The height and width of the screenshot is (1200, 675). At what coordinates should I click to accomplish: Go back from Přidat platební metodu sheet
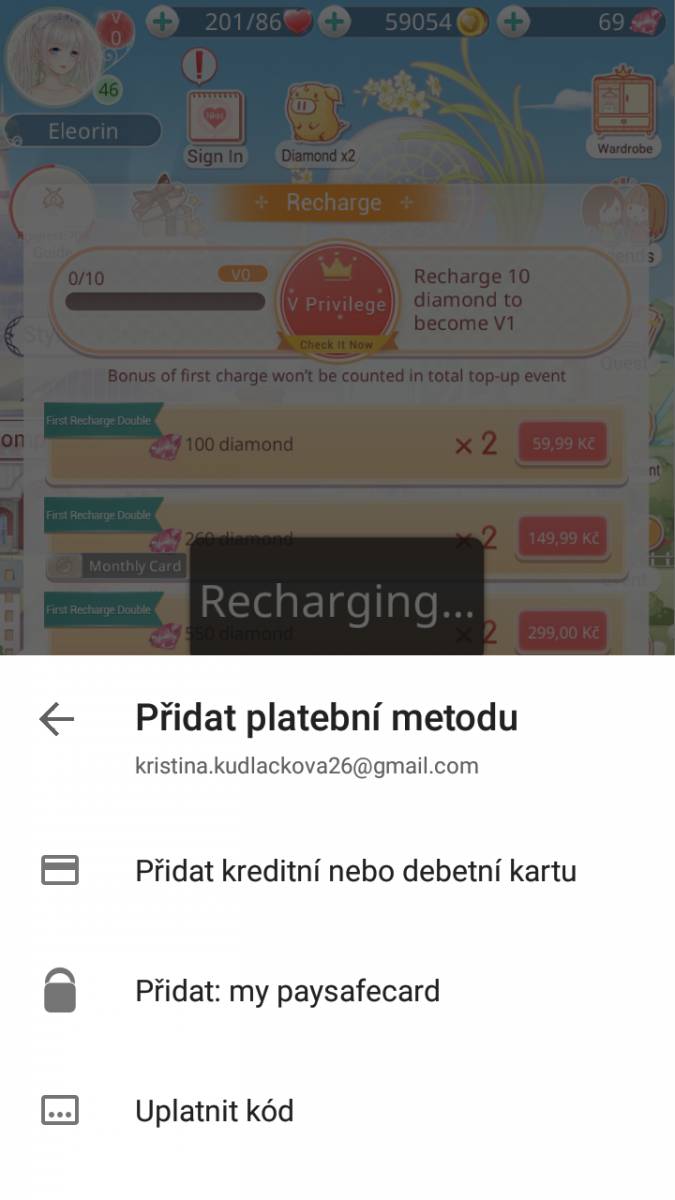point(57,718)
